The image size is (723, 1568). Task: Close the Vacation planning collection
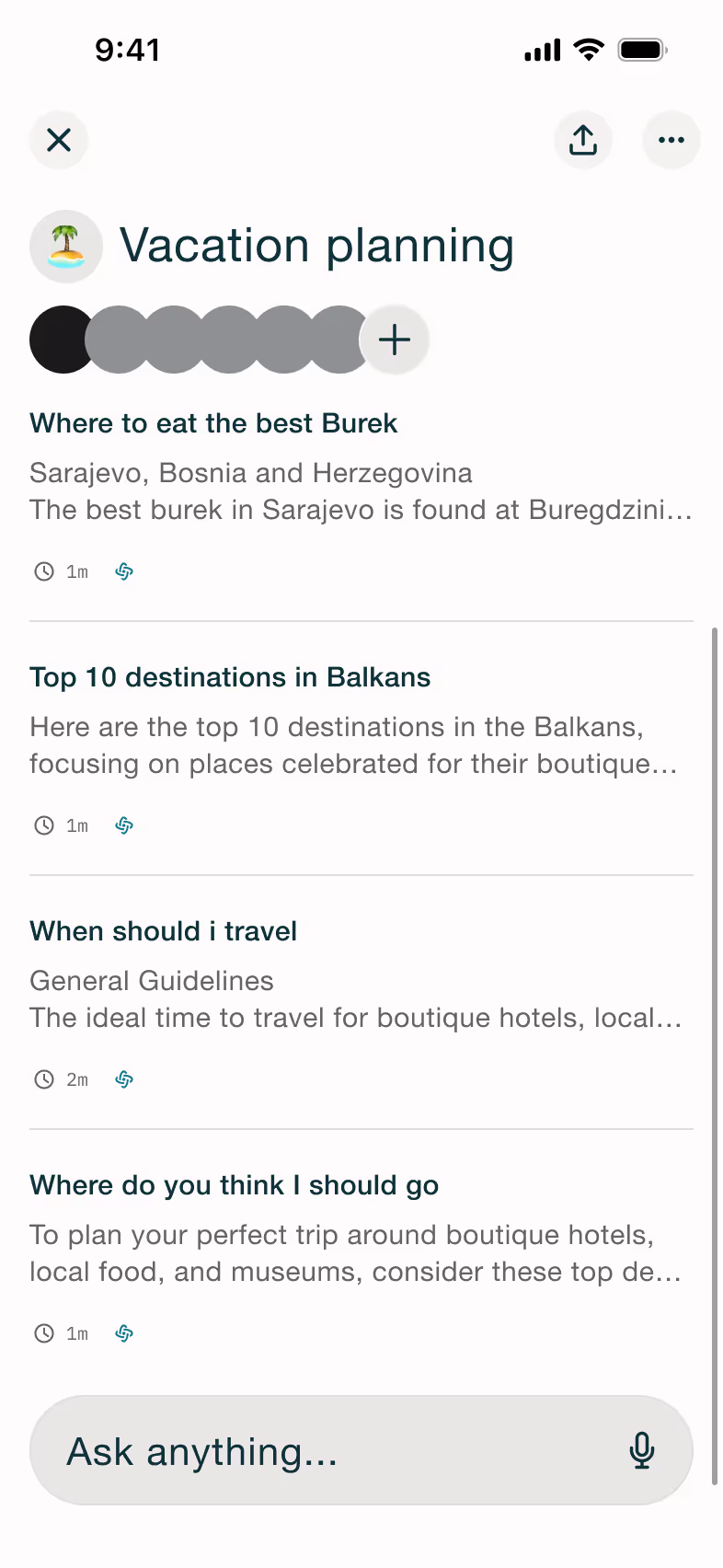coord(59,140)
